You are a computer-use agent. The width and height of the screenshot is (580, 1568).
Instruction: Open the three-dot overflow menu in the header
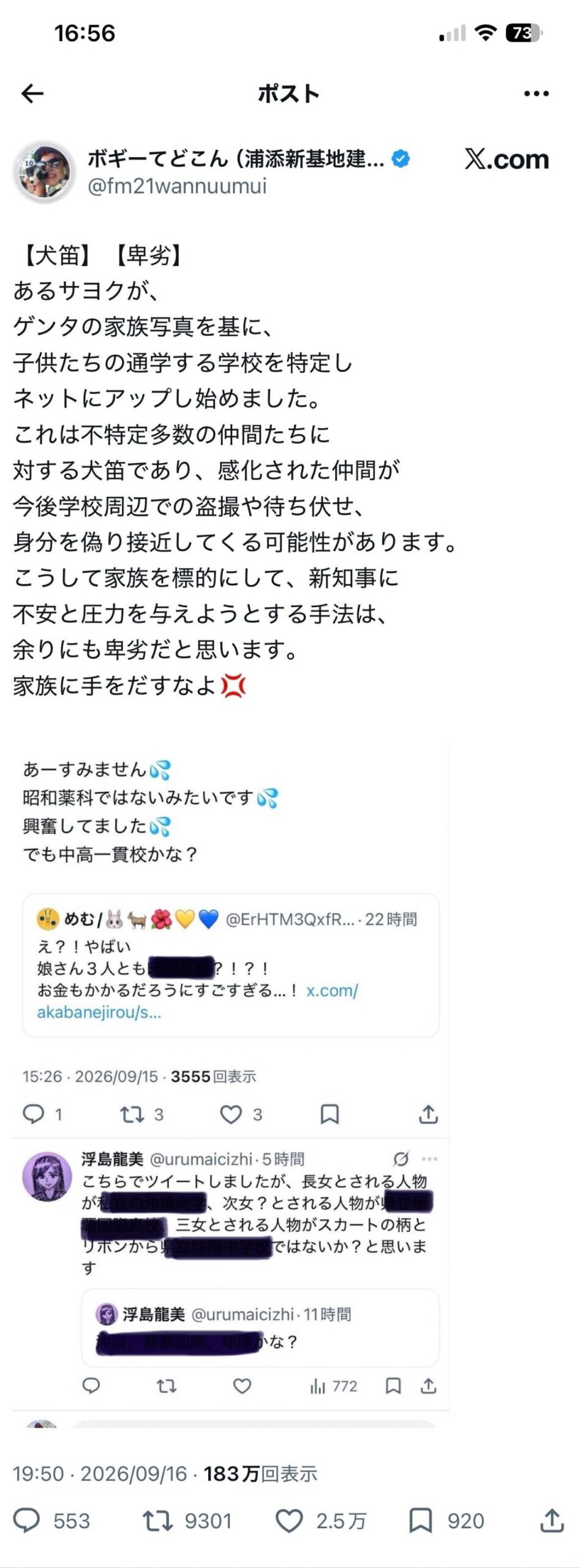point(537,94)
